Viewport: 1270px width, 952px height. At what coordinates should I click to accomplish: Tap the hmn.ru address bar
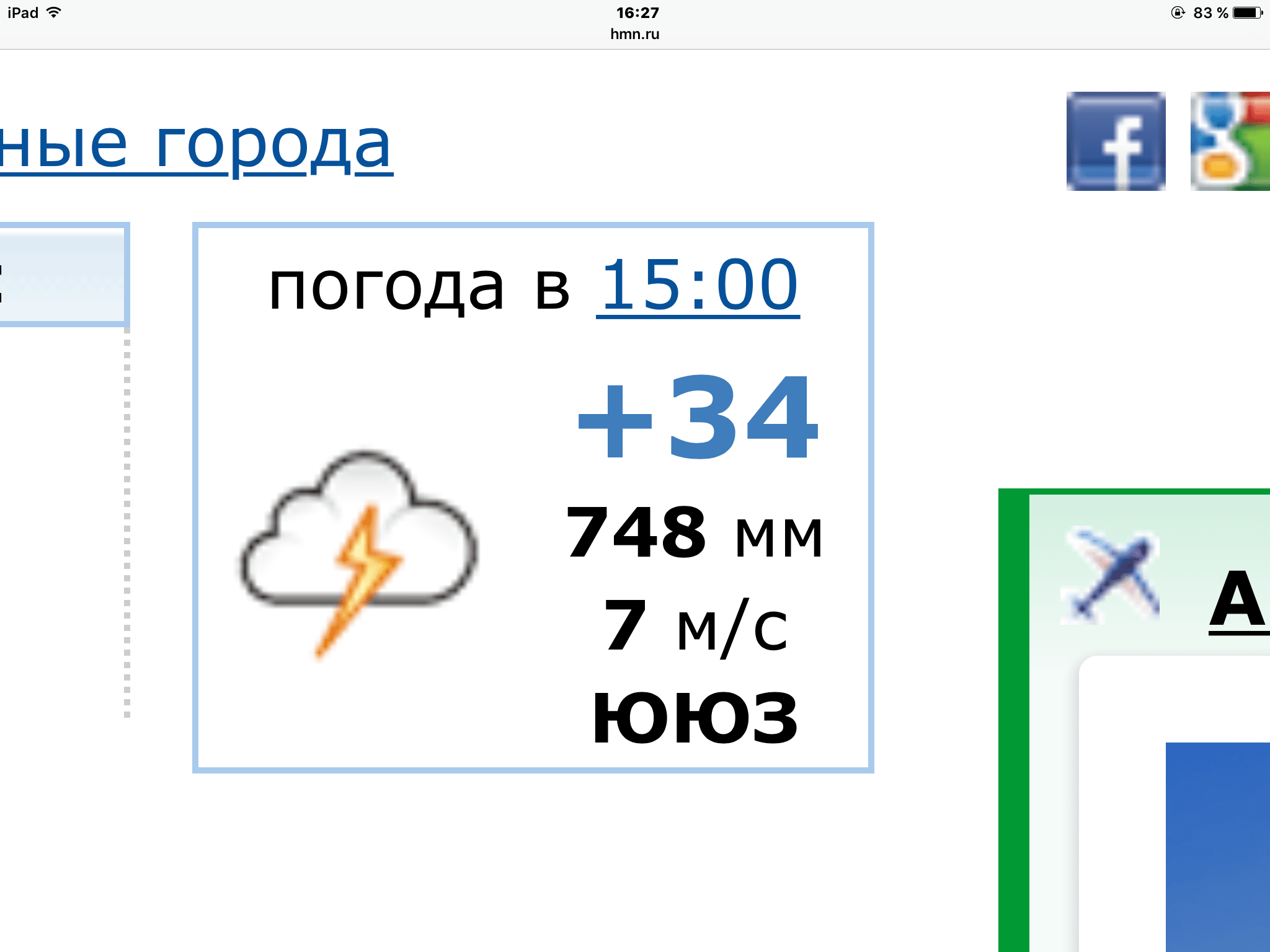[634, 34]
